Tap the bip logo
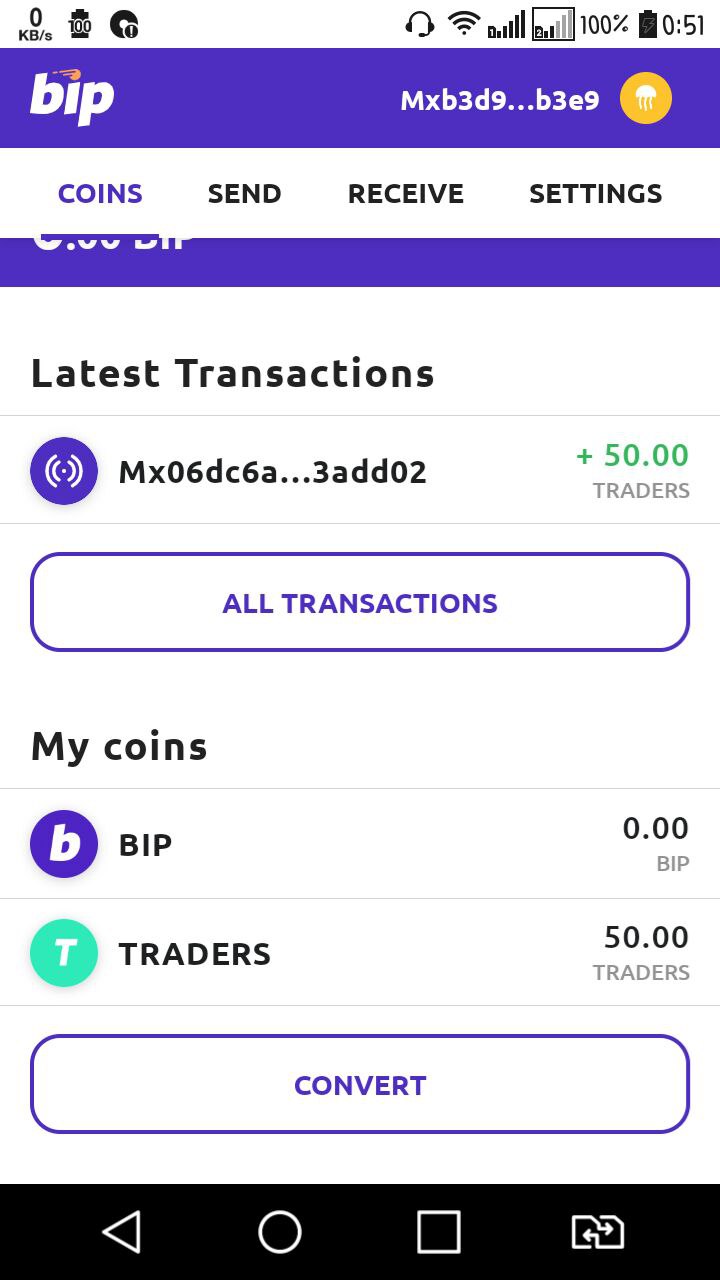The image size is (720, 1280). [72, 97]
